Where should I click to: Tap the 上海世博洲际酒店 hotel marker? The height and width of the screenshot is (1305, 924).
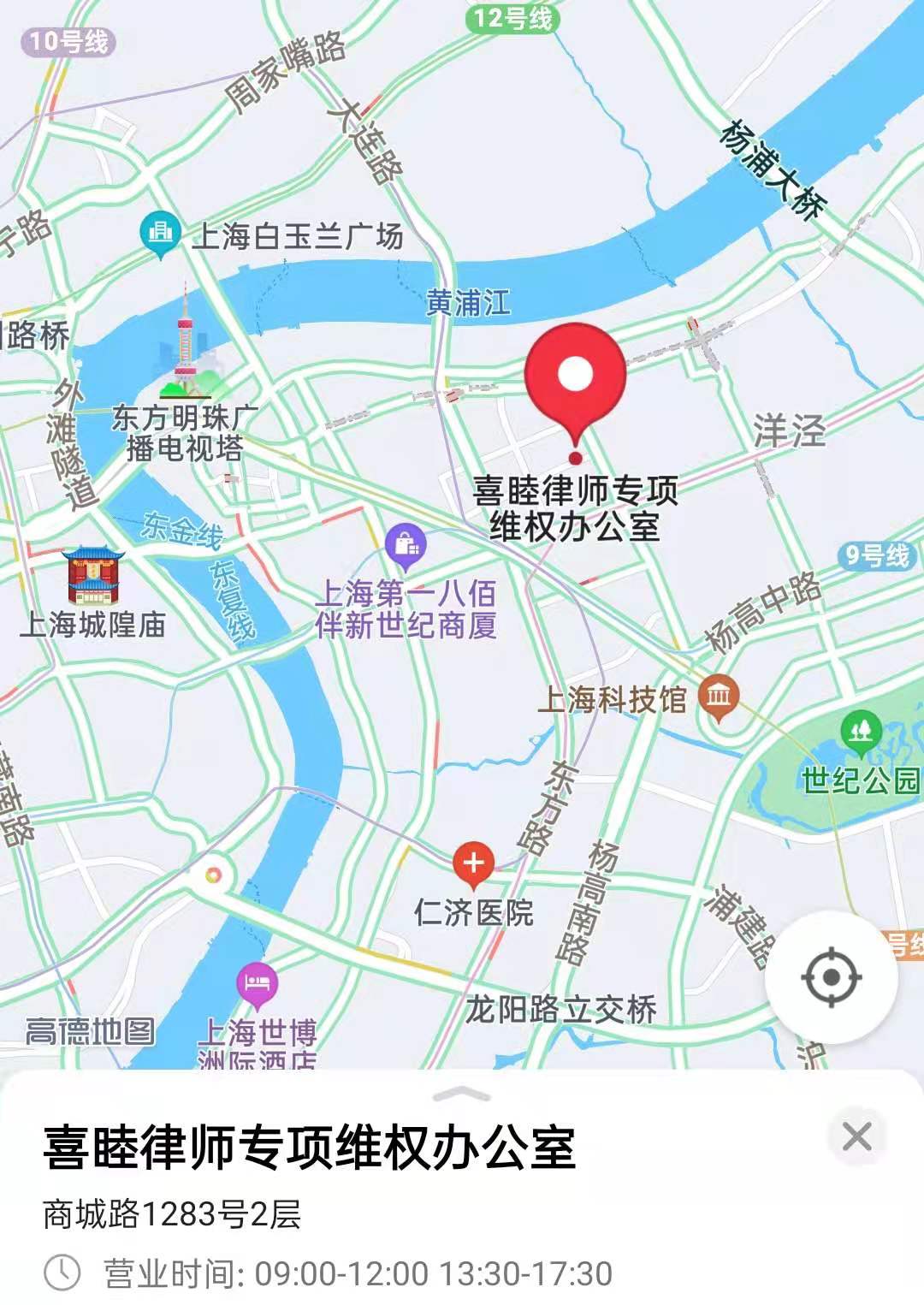[x=257, y=984]
